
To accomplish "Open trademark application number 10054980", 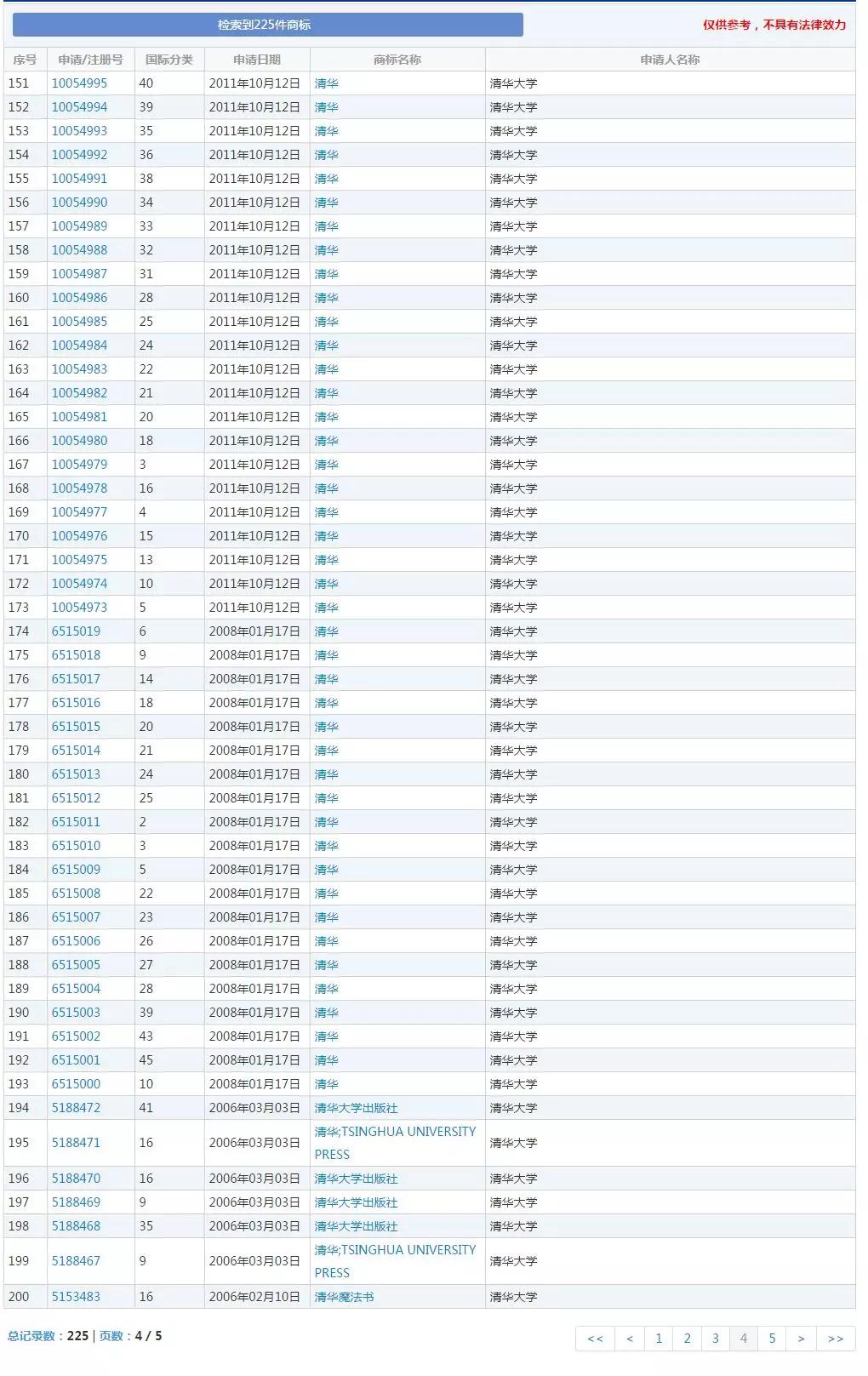I will pos(79,440).
